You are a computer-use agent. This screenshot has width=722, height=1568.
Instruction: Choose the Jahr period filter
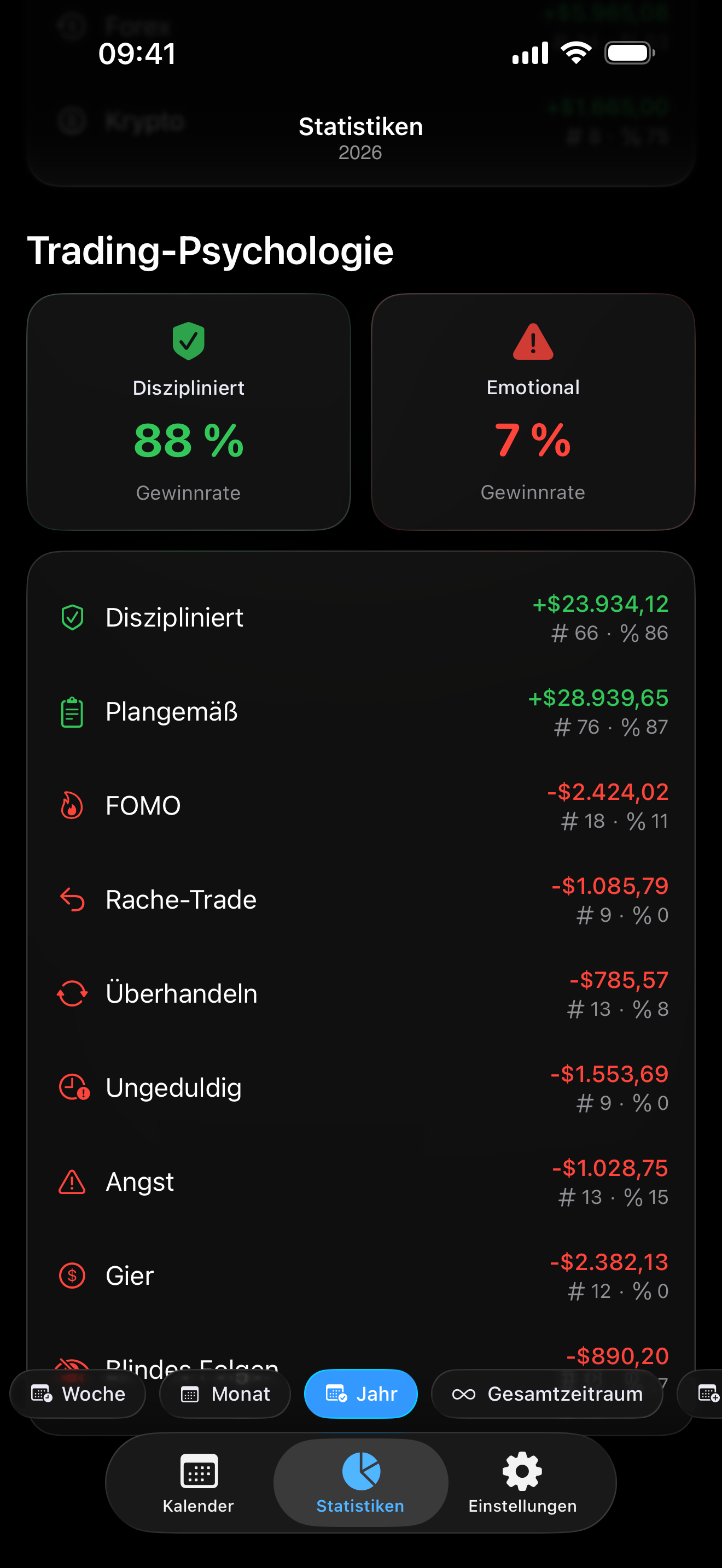(x=361, y=1394)
